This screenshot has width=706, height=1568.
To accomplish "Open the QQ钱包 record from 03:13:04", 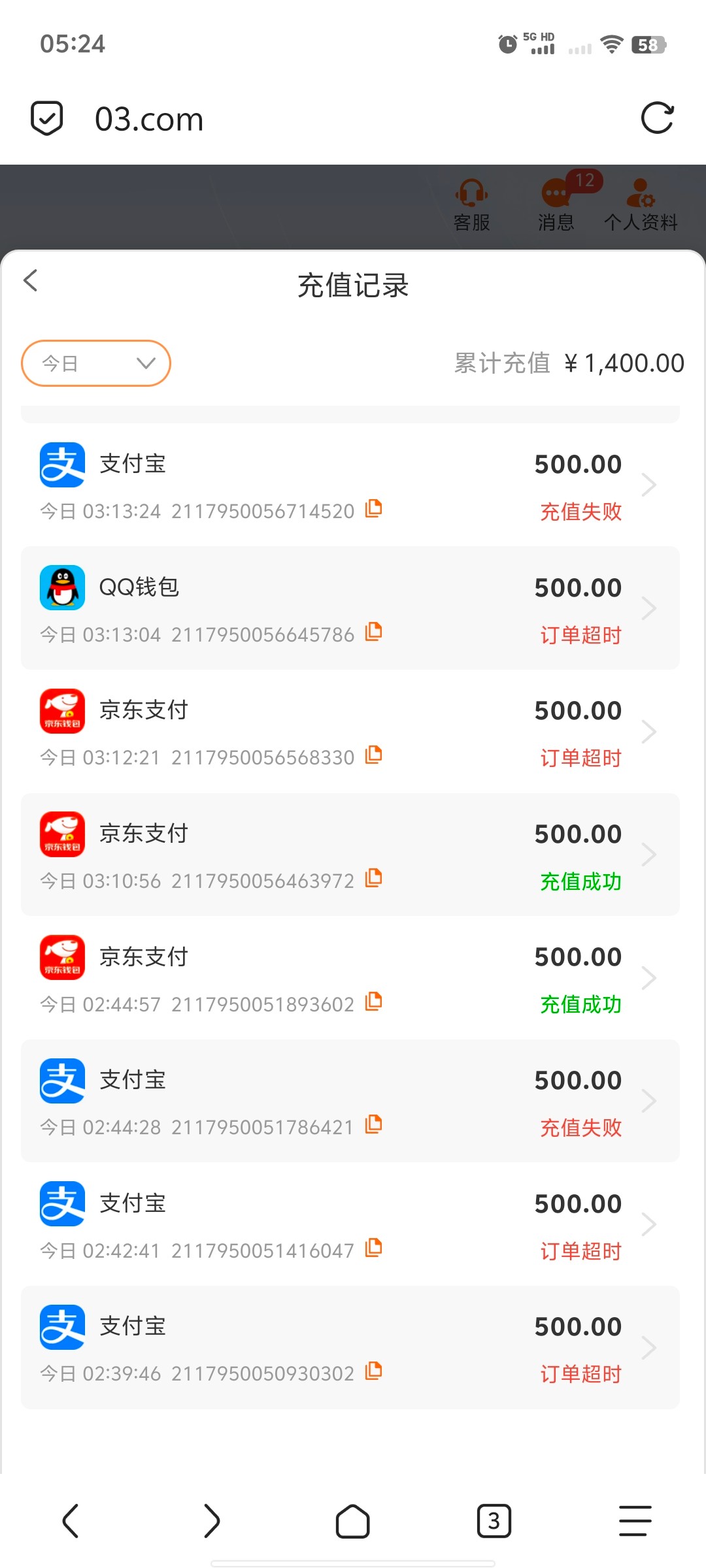I will tap(350, 608).
